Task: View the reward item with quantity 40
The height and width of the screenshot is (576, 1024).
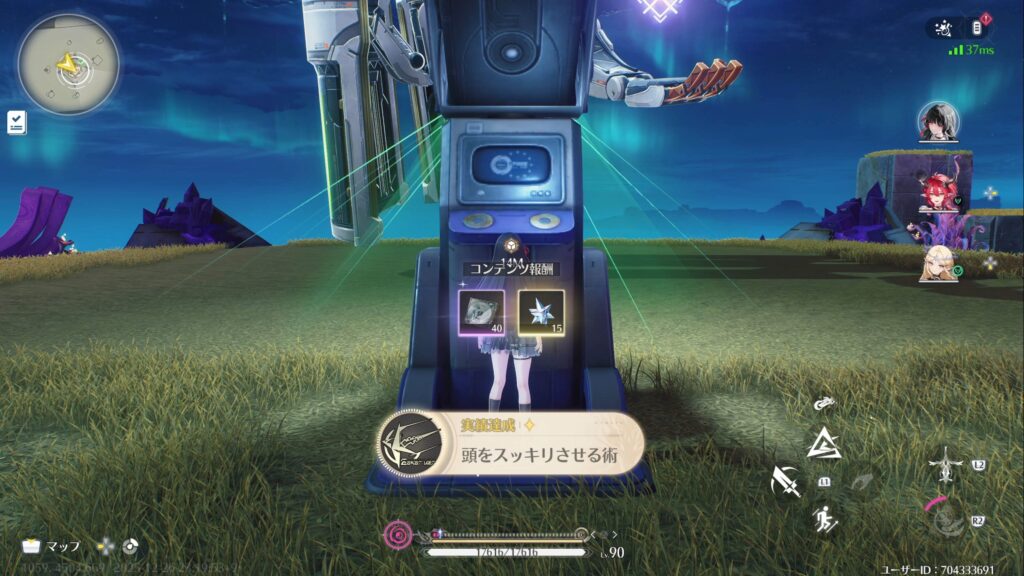Action: pyautogui.click(x=480, y=312)
